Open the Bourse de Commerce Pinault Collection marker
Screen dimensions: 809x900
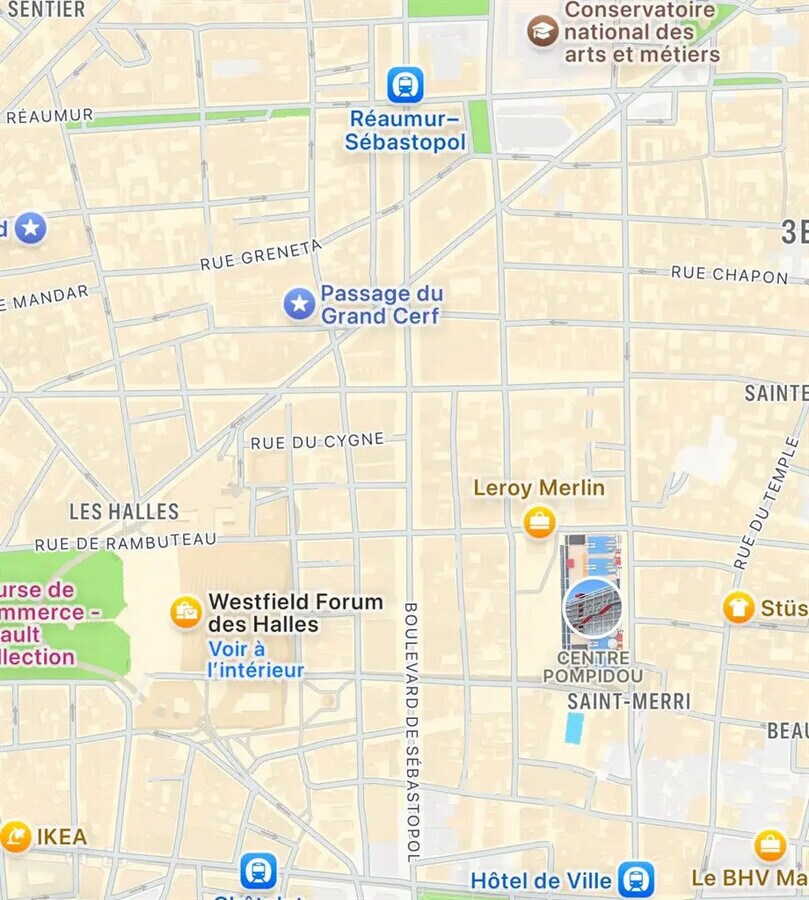(x=40, y=623)
